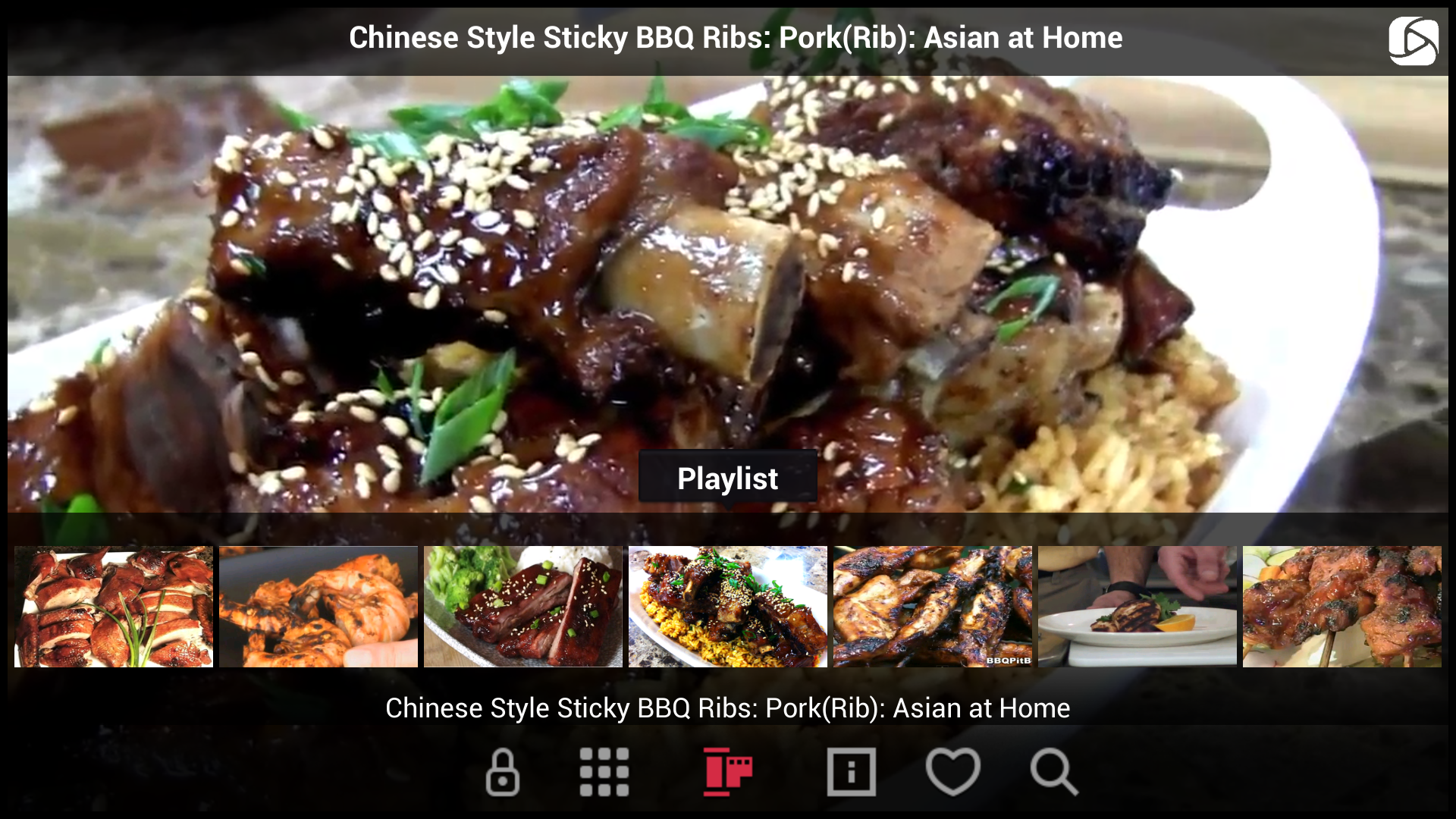Image resolution: width=1456 pixels, height=819 pixels.
Task: Play the grilled shrimp video thumbnail
Action: (x=318, y=607)
